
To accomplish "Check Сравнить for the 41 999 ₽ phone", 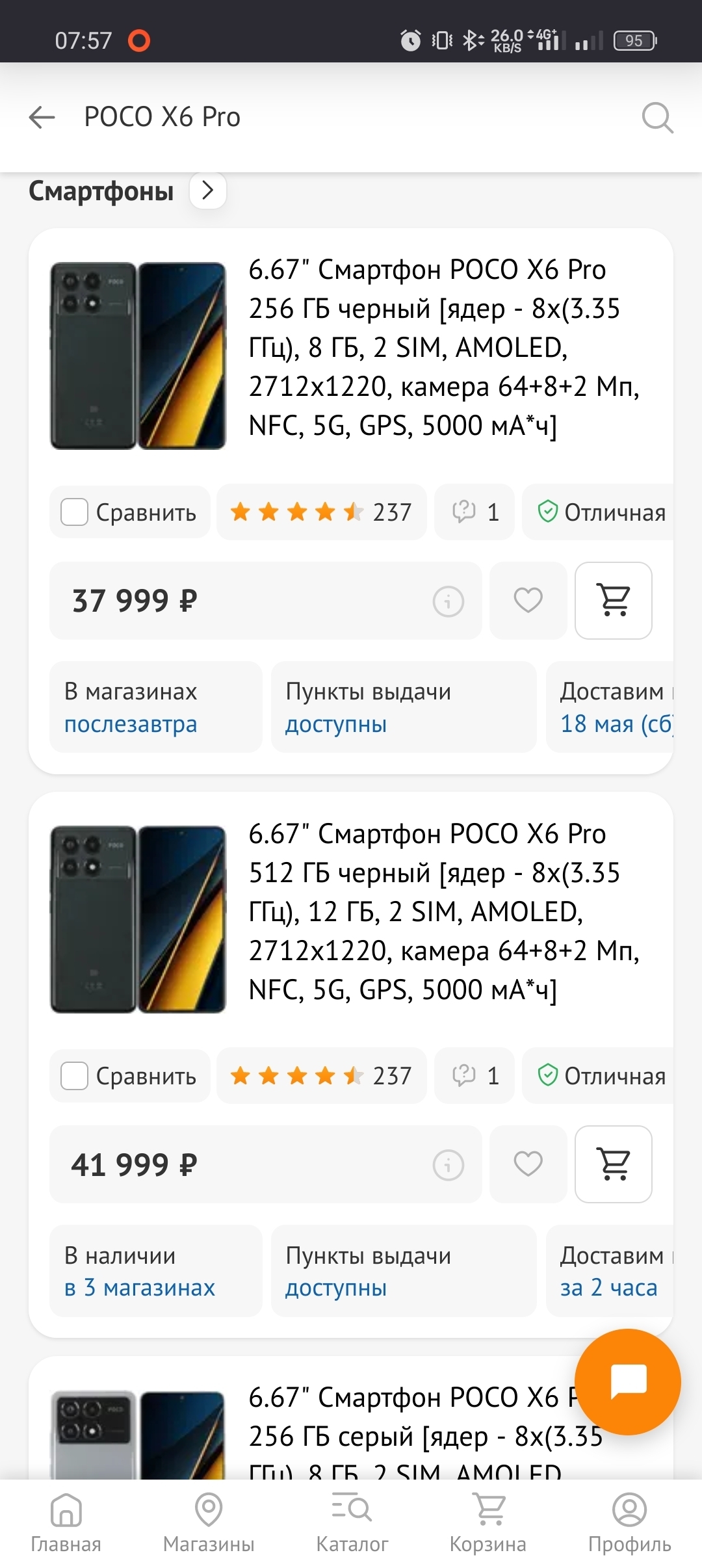I will [75, 1076].
